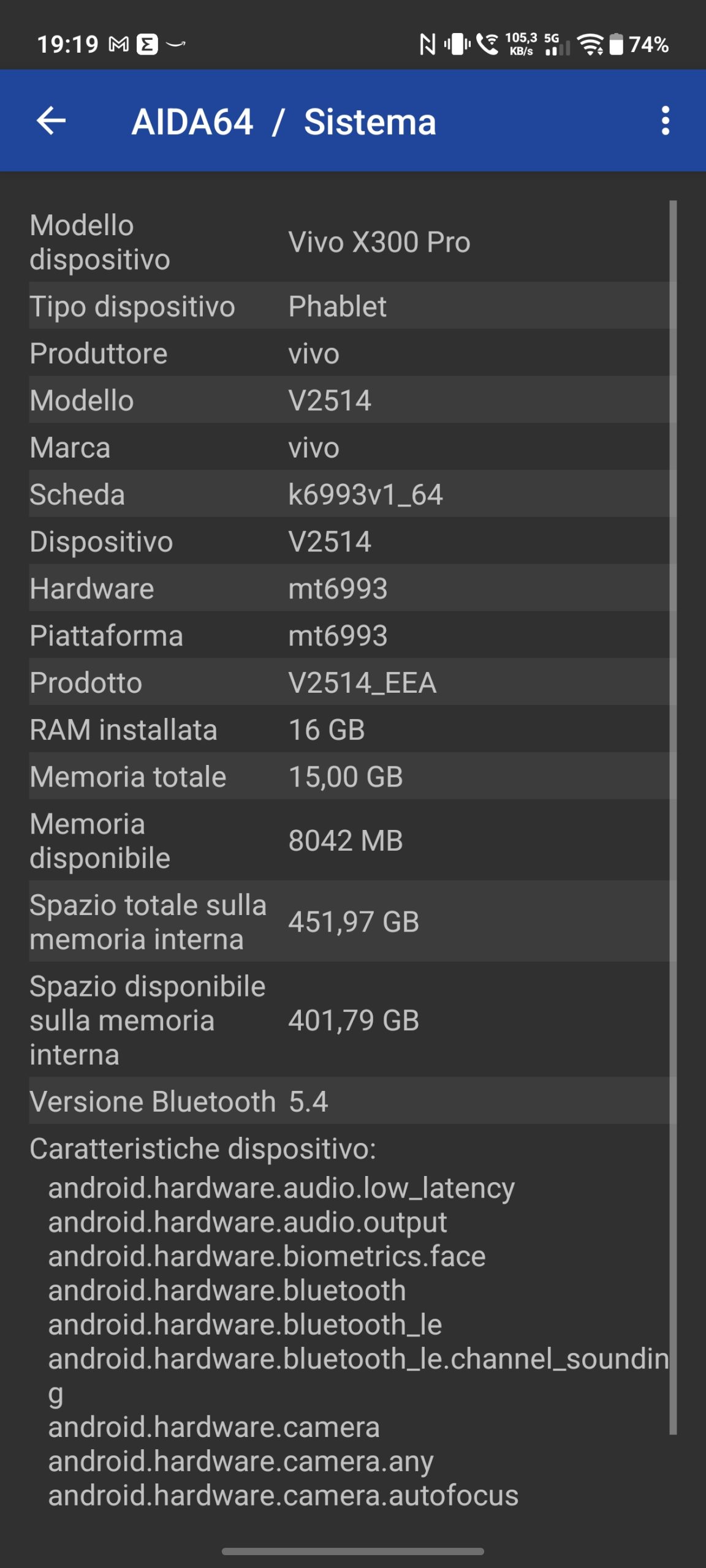The width and height of the screenshot is (706, 1568).
Task: Open the three-dot overflow menu
Action: (665, 121)
